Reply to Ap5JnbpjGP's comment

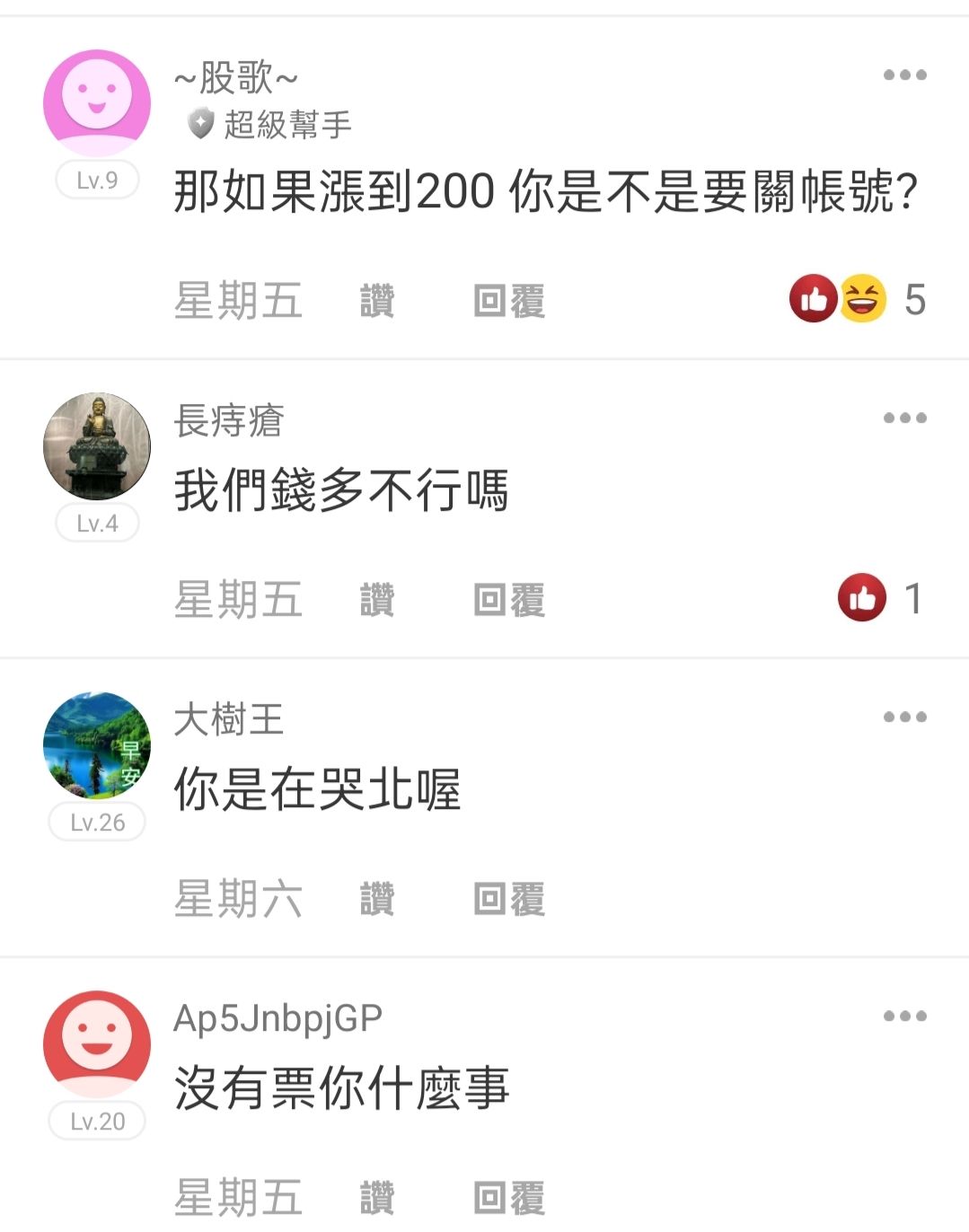coord(509,1198)
